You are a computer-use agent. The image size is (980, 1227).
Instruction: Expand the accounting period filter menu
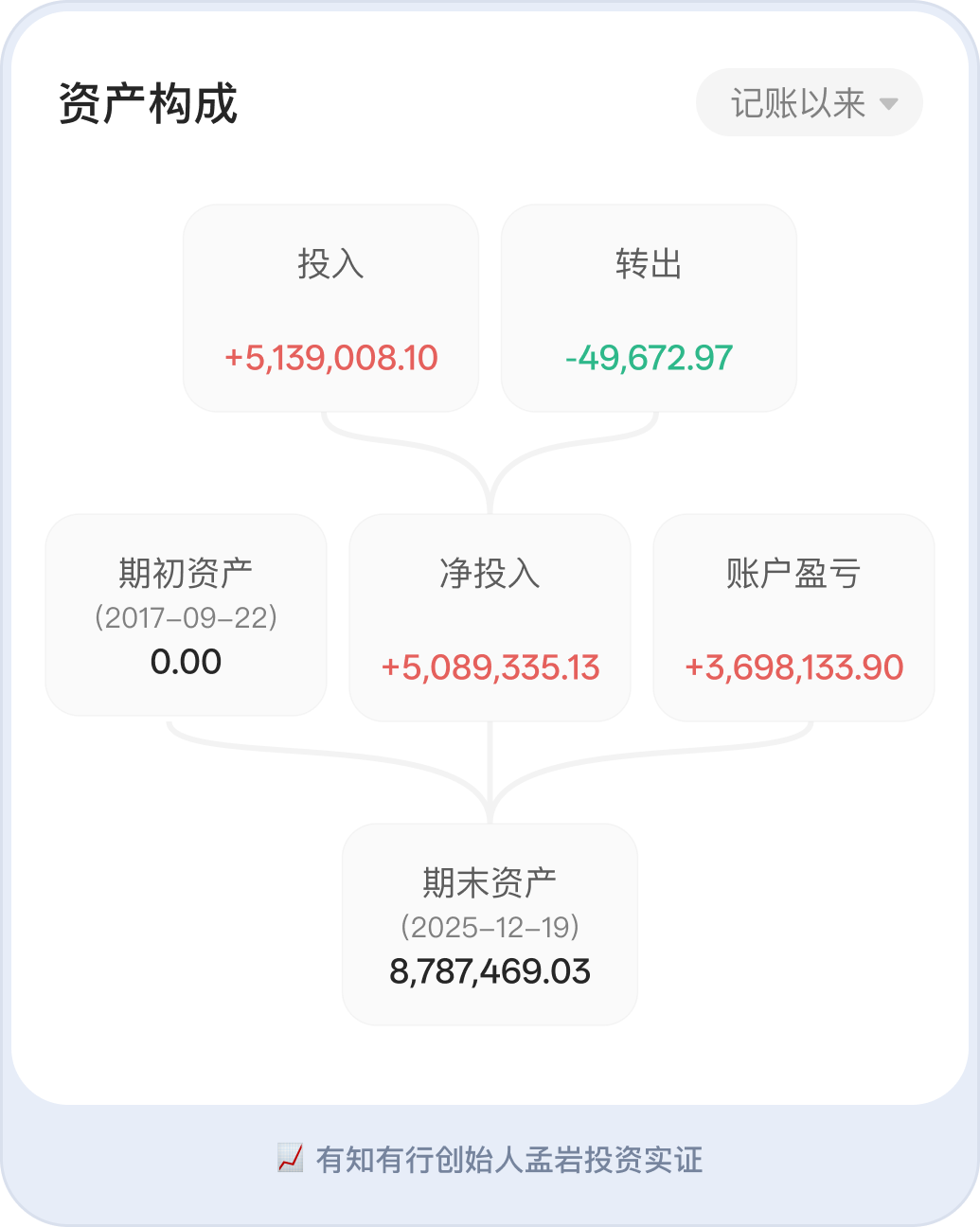point(808,103)
